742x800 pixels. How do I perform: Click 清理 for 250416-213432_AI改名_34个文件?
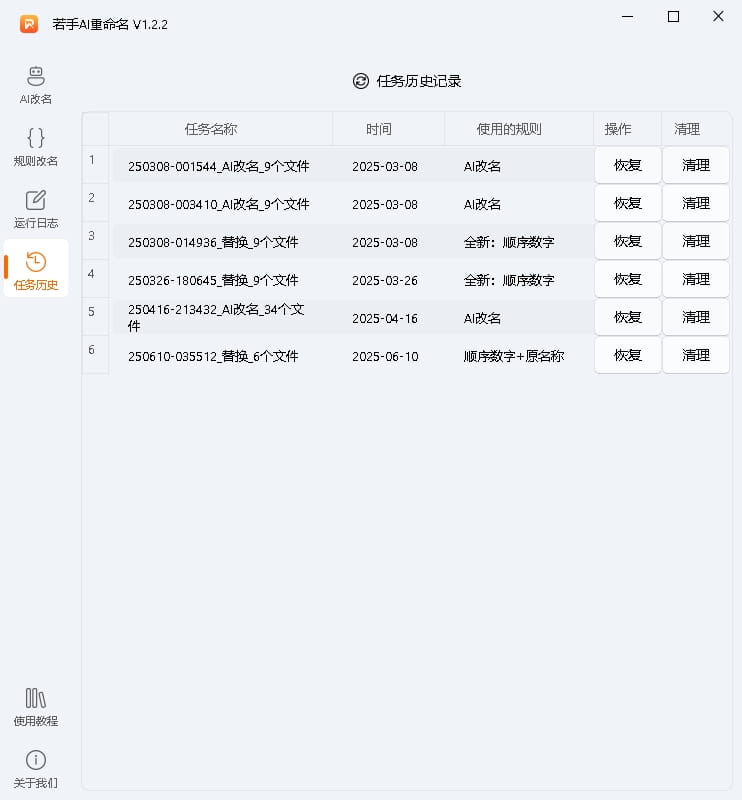coord(696,317)
